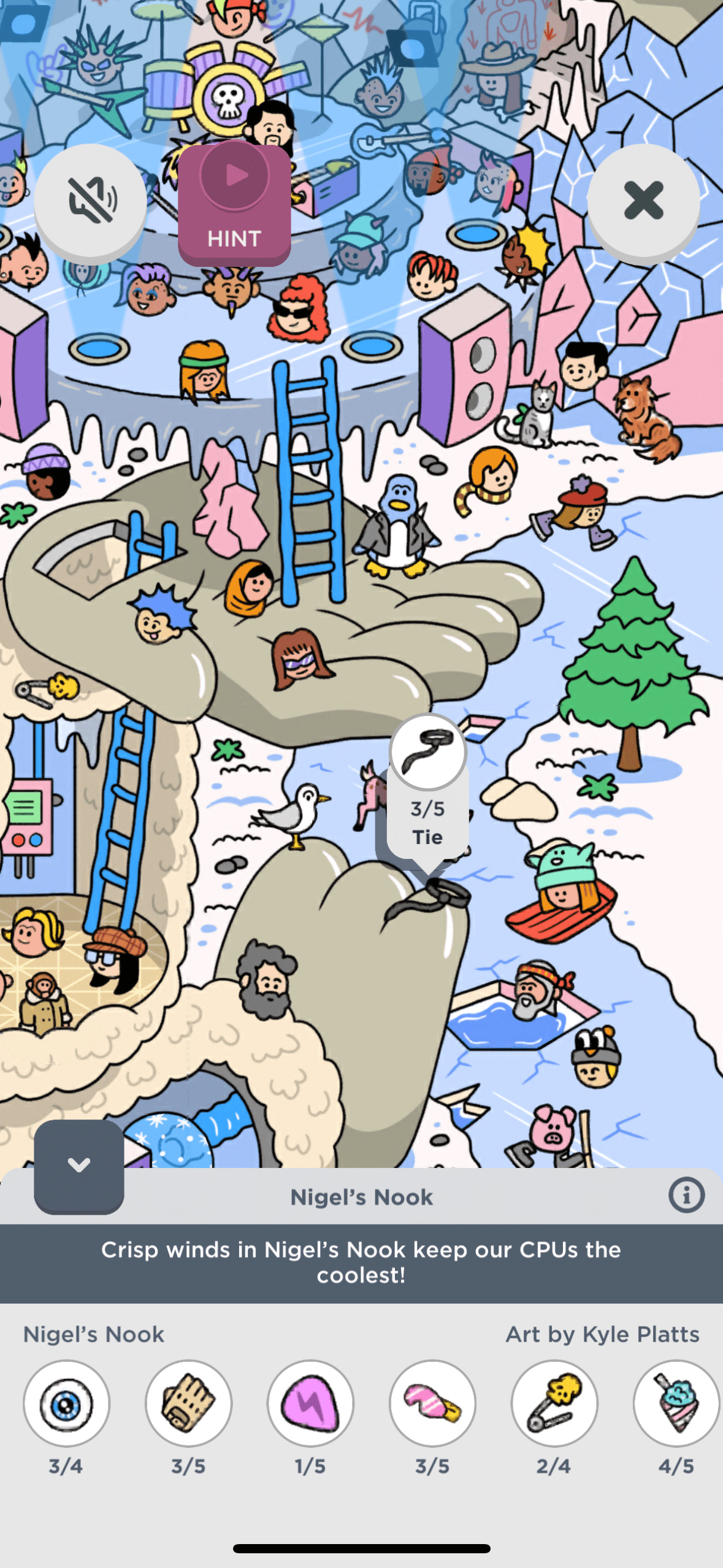Select the eyeball item showing 3/4
The image size is (723, 1568).
point(66,1404)
